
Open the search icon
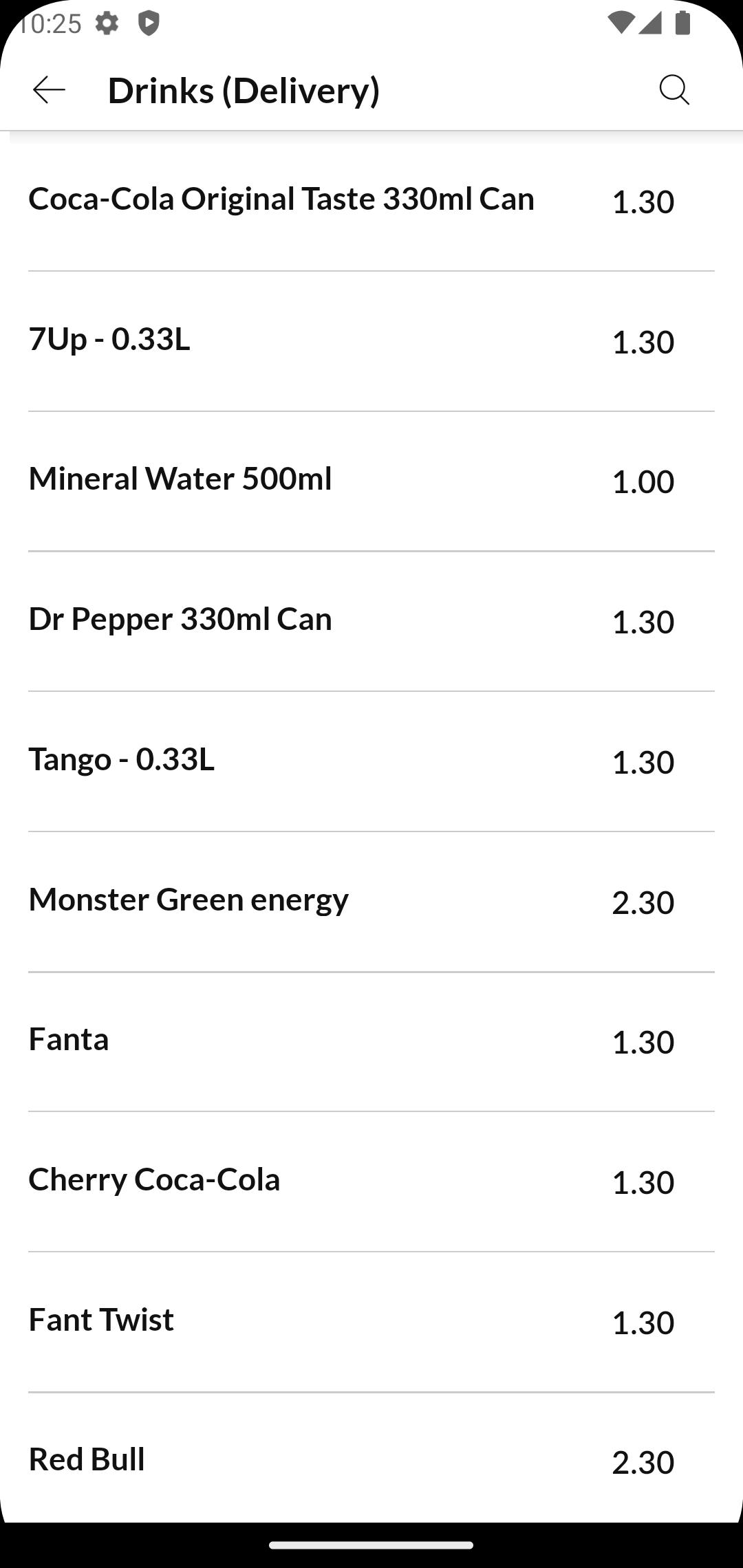pyautogui.click(x=674, y=90)
